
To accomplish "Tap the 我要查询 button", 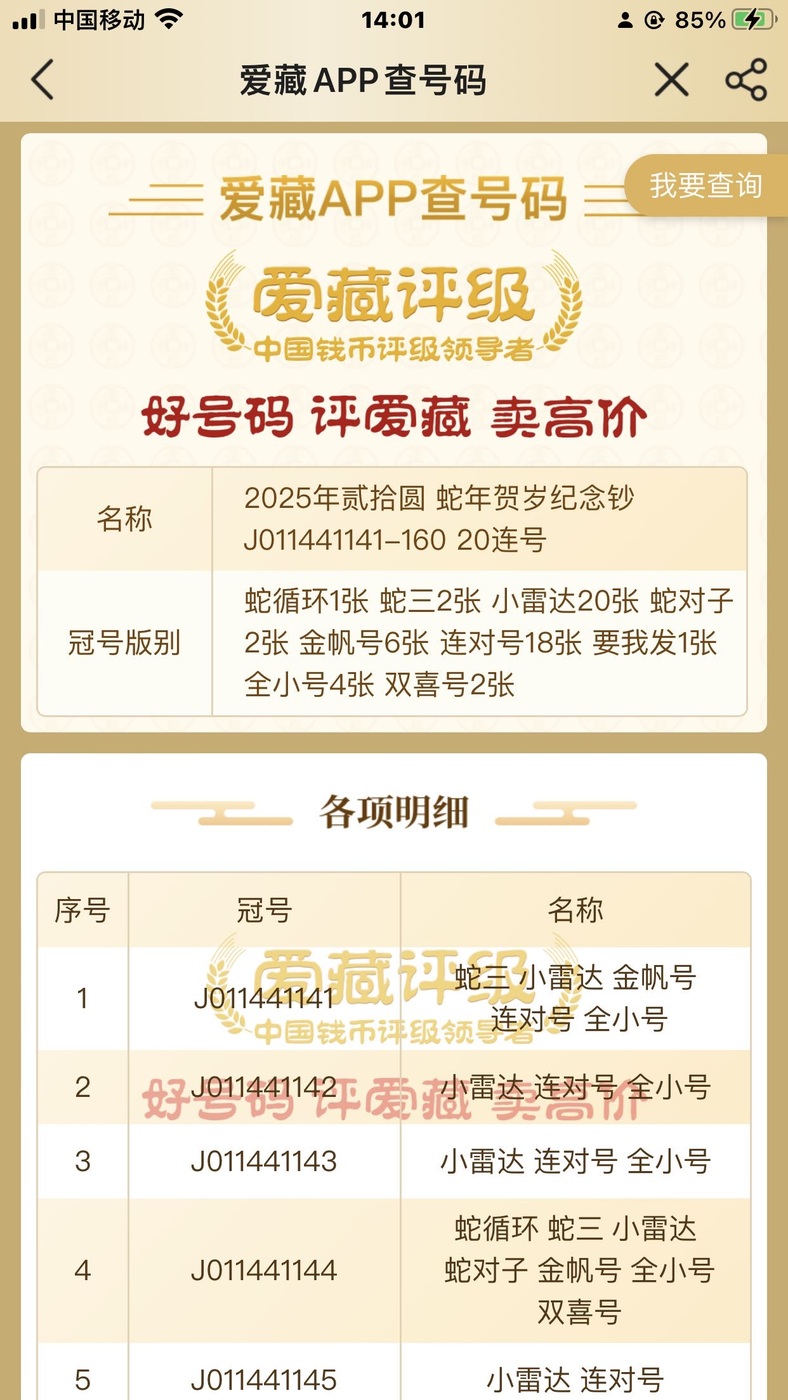I will pyautogui.click(x=707, y=186).
